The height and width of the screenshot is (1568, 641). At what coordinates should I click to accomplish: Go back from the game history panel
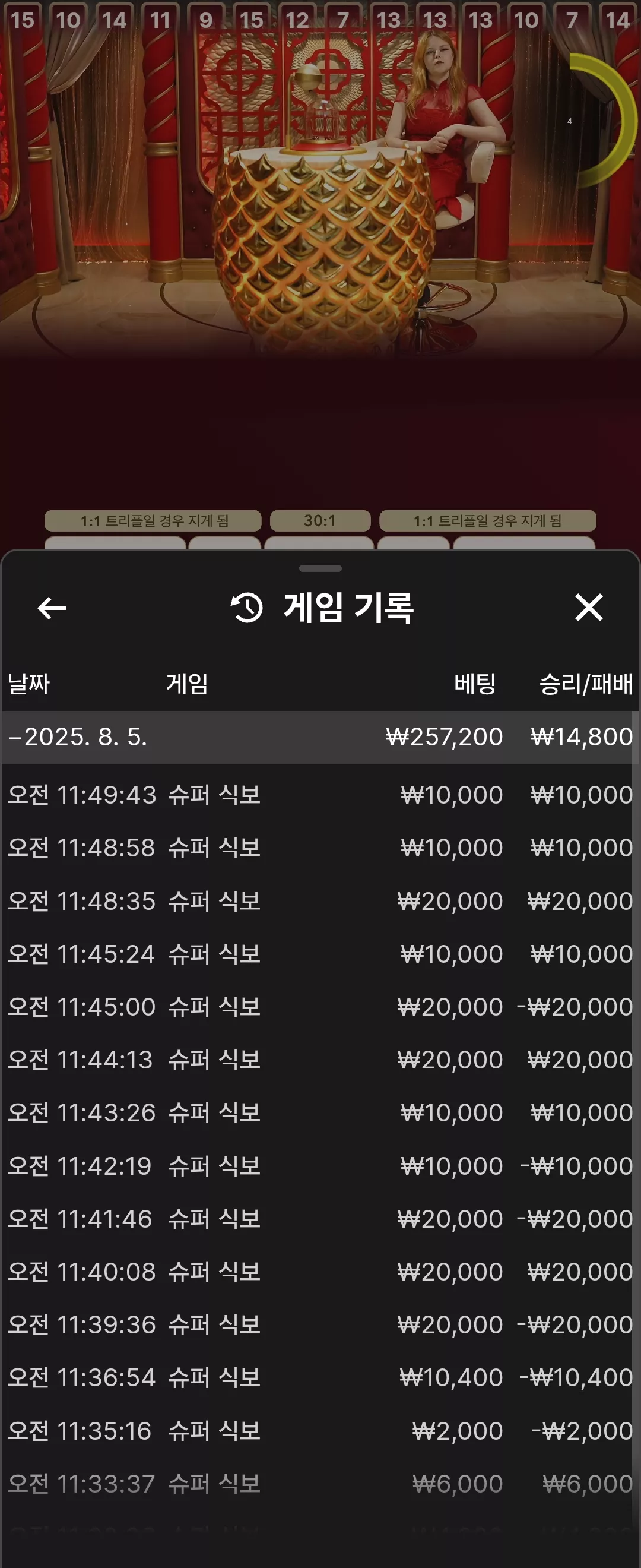52,608
